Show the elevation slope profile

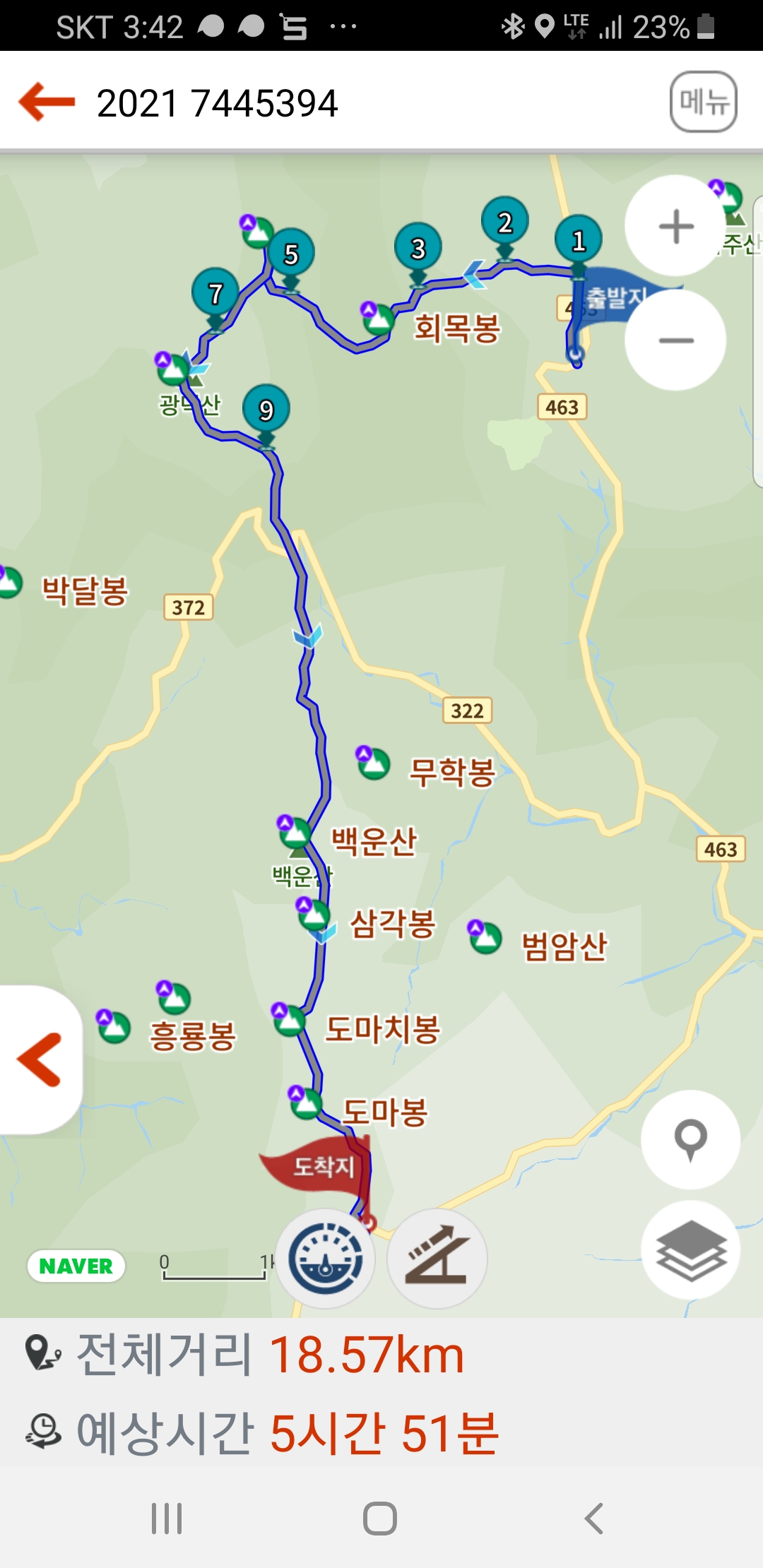click(x=437, y=1259)
